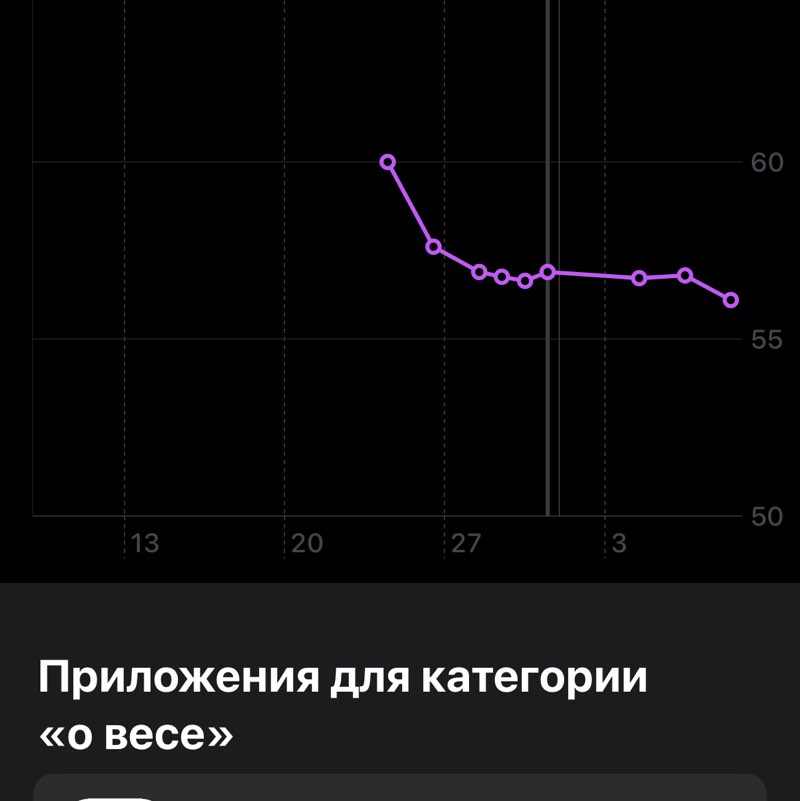This screenshot has width=800, height=801.
Task: Tap the cluster data point near day 27
Action: point(480,270)
